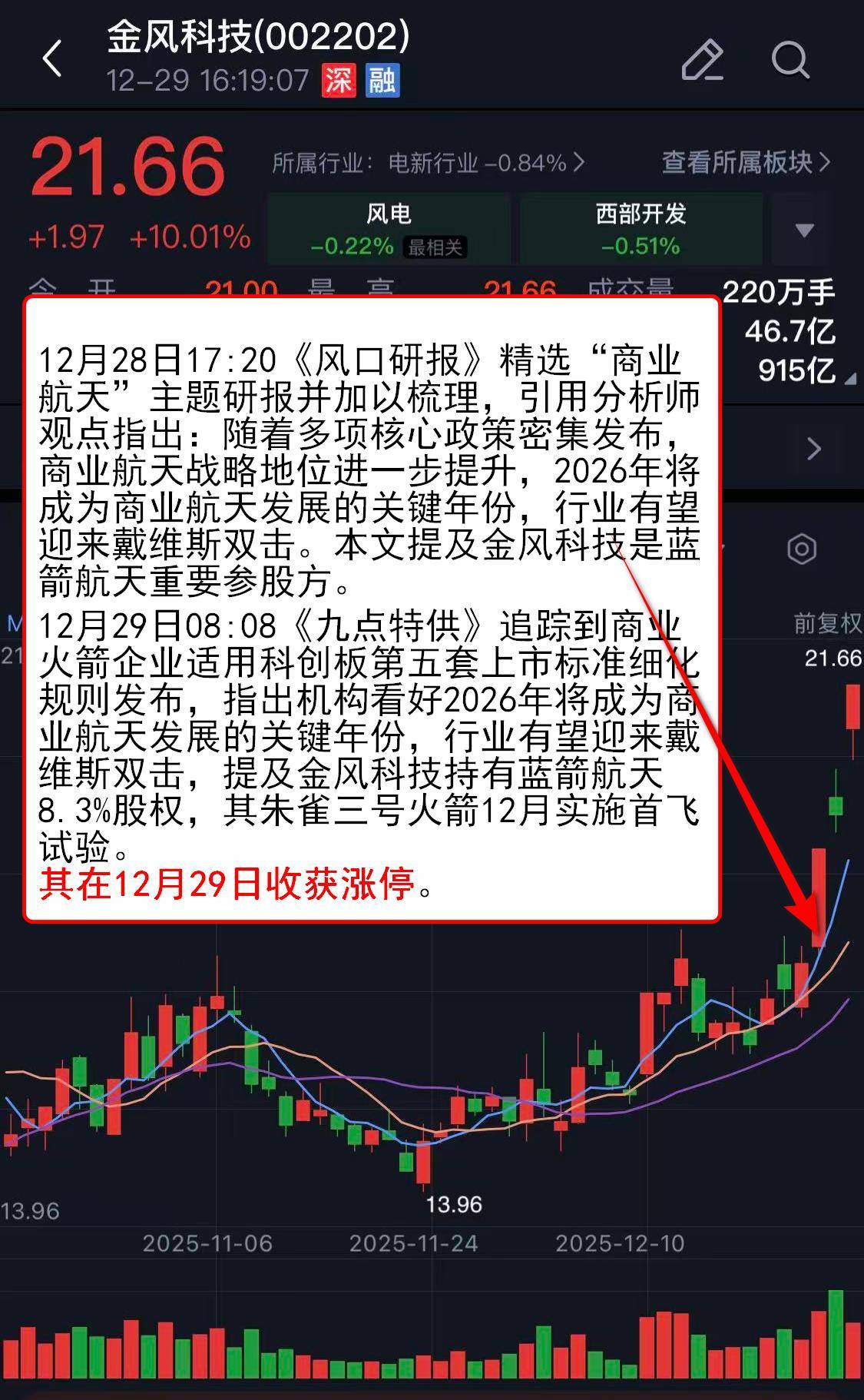Open the edit pencil icon
Screen dimensions: 864x1400
tap(702, 60)
